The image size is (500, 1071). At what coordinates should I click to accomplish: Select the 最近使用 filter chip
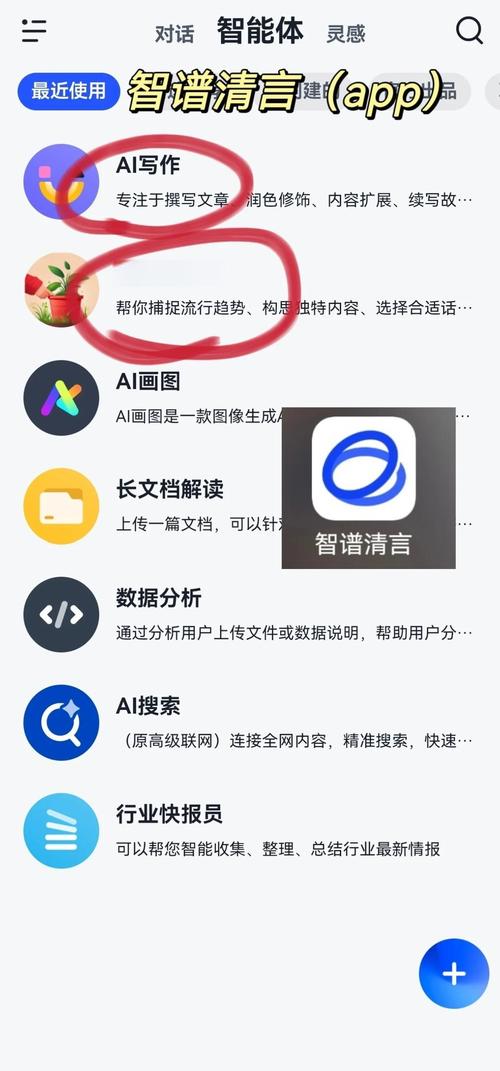tap(69, 91)
